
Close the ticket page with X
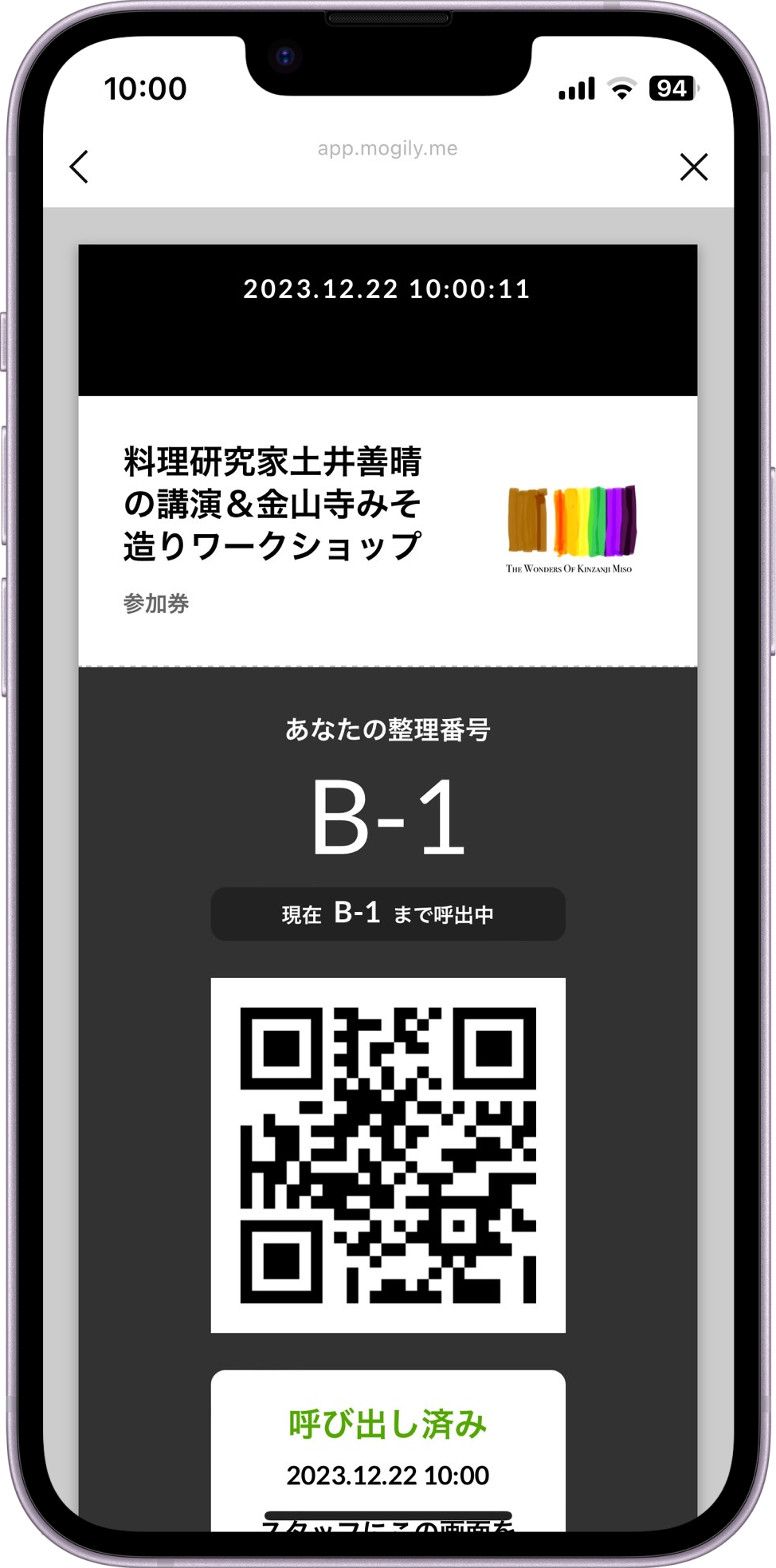693,167
